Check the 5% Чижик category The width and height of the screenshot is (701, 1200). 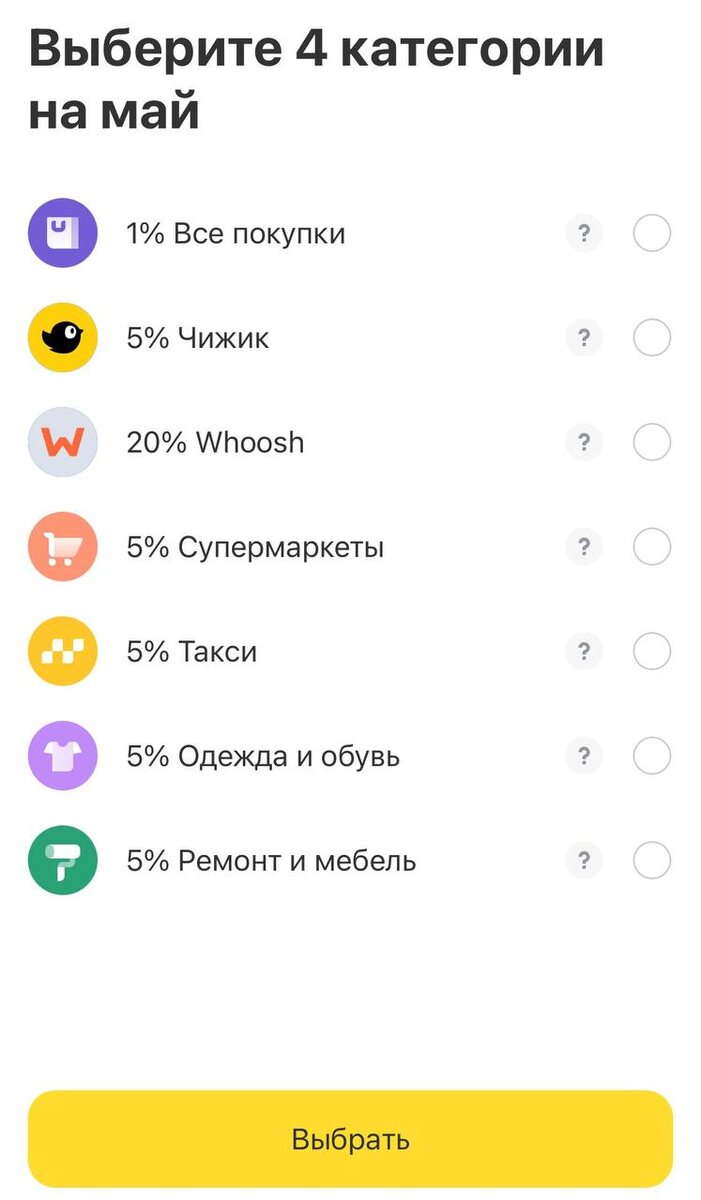[x=652, y=338]
